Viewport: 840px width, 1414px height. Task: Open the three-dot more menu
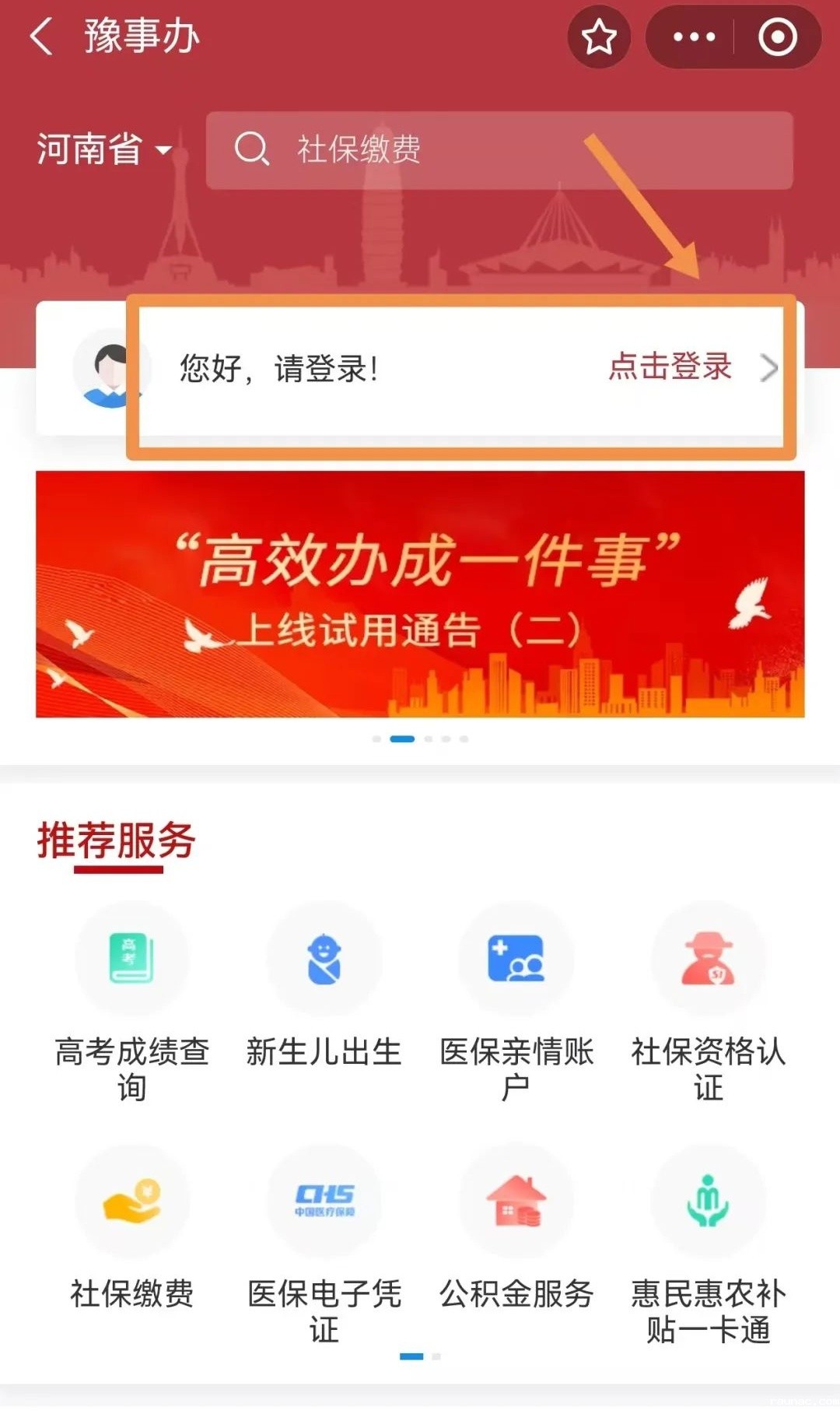(694, 37)
